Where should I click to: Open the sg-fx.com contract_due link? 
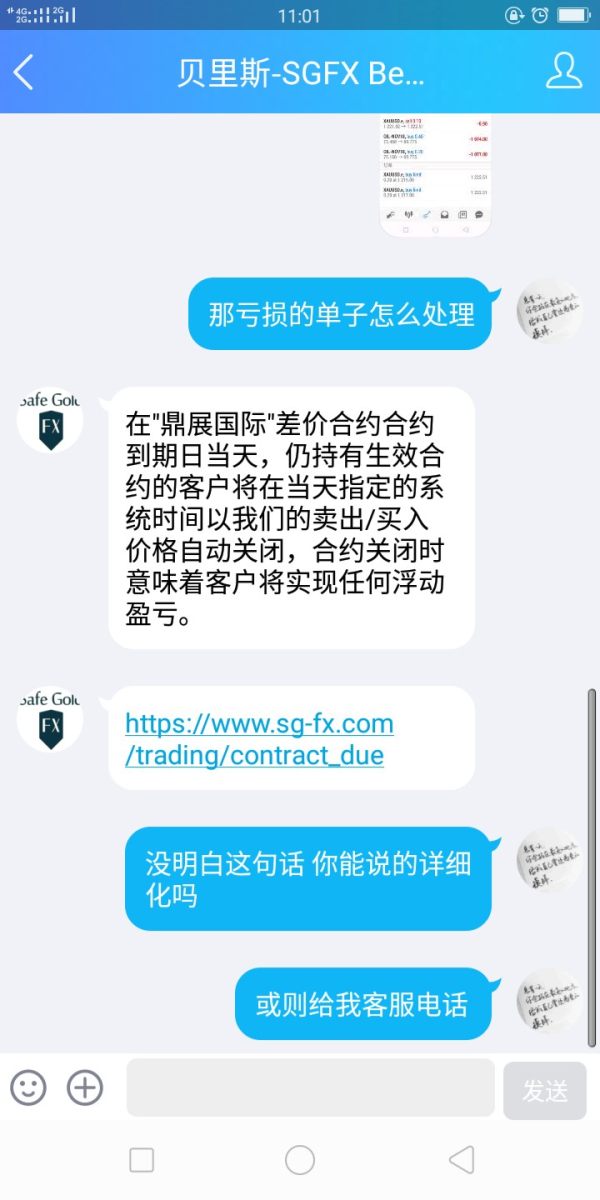(x=258, y=738)
